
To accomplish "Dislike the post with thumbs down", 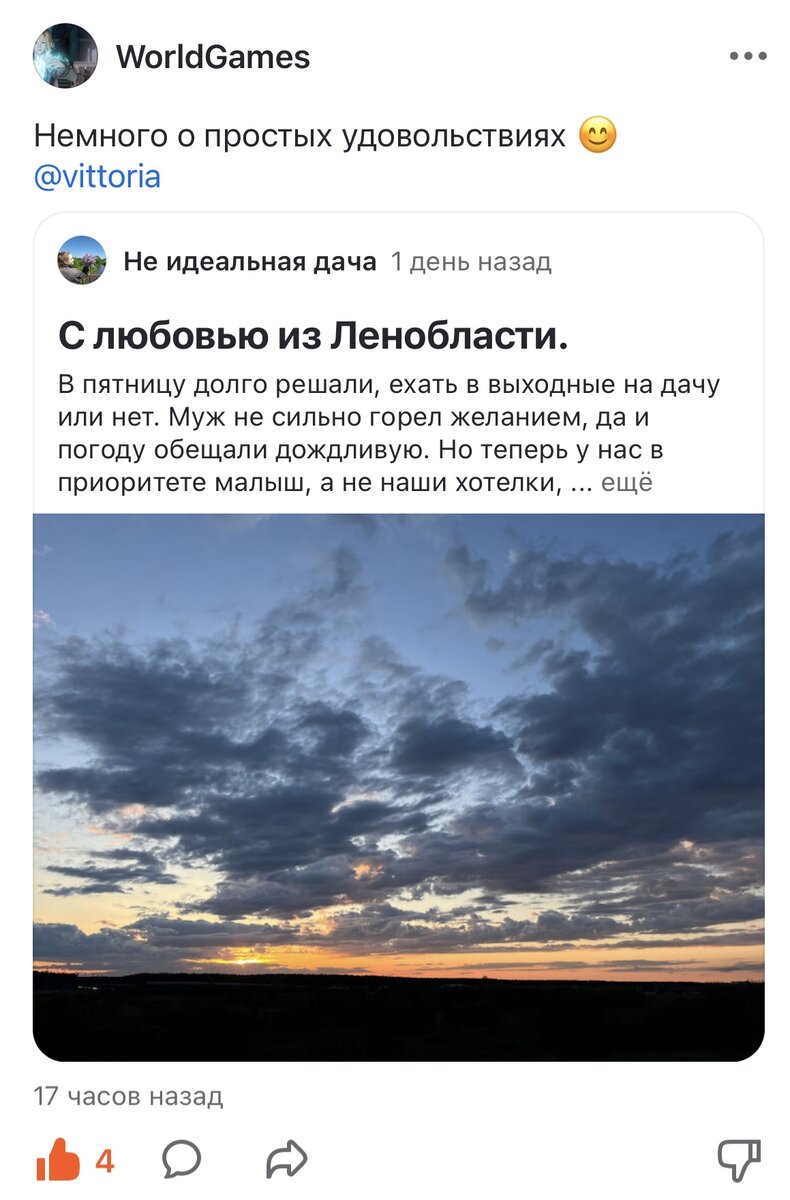I will tap(739, 1160).
